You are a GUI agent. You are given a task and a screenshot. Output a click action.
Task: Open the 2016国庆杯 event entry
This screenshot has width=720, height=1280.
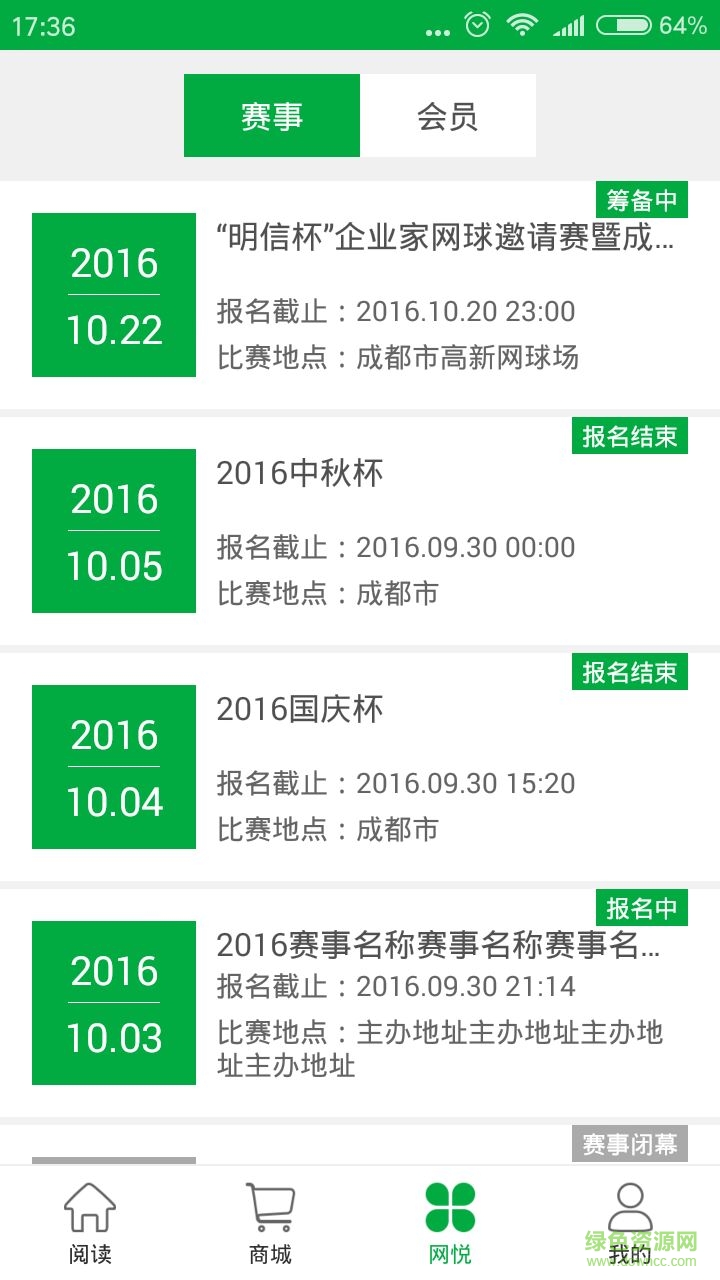[360, 767]
